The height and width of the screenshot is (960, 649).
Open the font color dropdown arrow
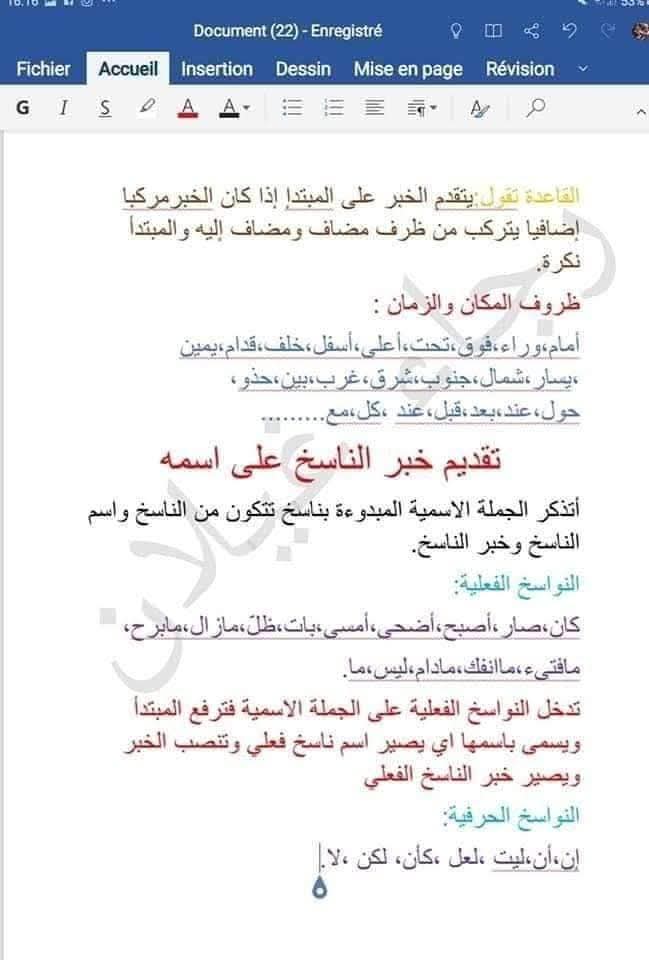click(246, 107)
